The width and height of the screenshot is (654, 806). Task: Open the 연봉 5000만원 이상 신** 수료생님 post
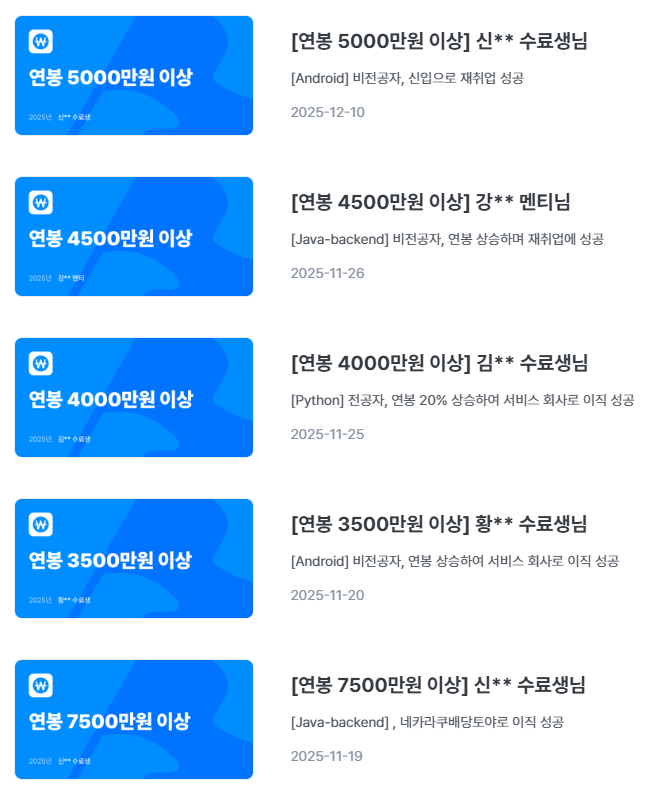439,41
